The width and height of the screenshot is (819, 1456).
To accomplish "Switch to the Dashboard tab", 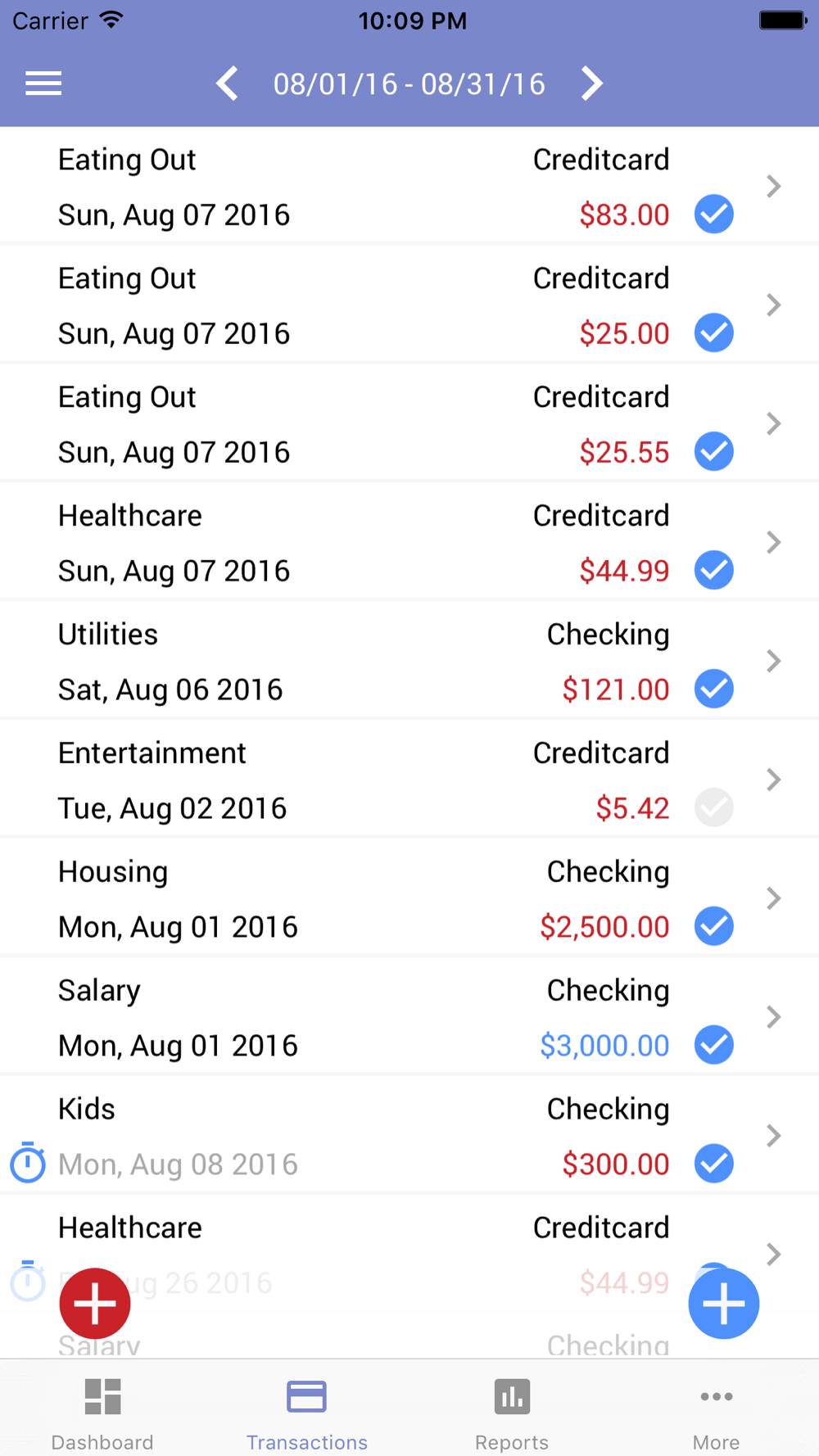I will pyautogui.click(x=102, y=1413).
